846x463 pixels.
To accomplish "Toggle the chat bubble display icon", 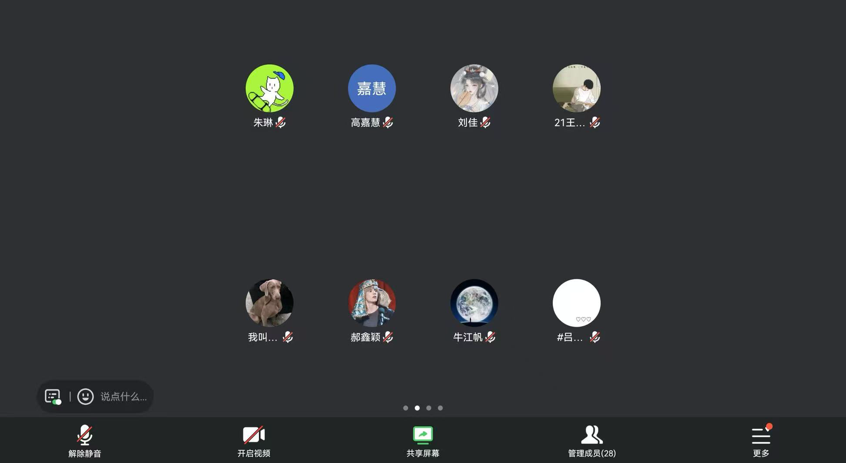I will pyautogui.click(x=53, y=397).
